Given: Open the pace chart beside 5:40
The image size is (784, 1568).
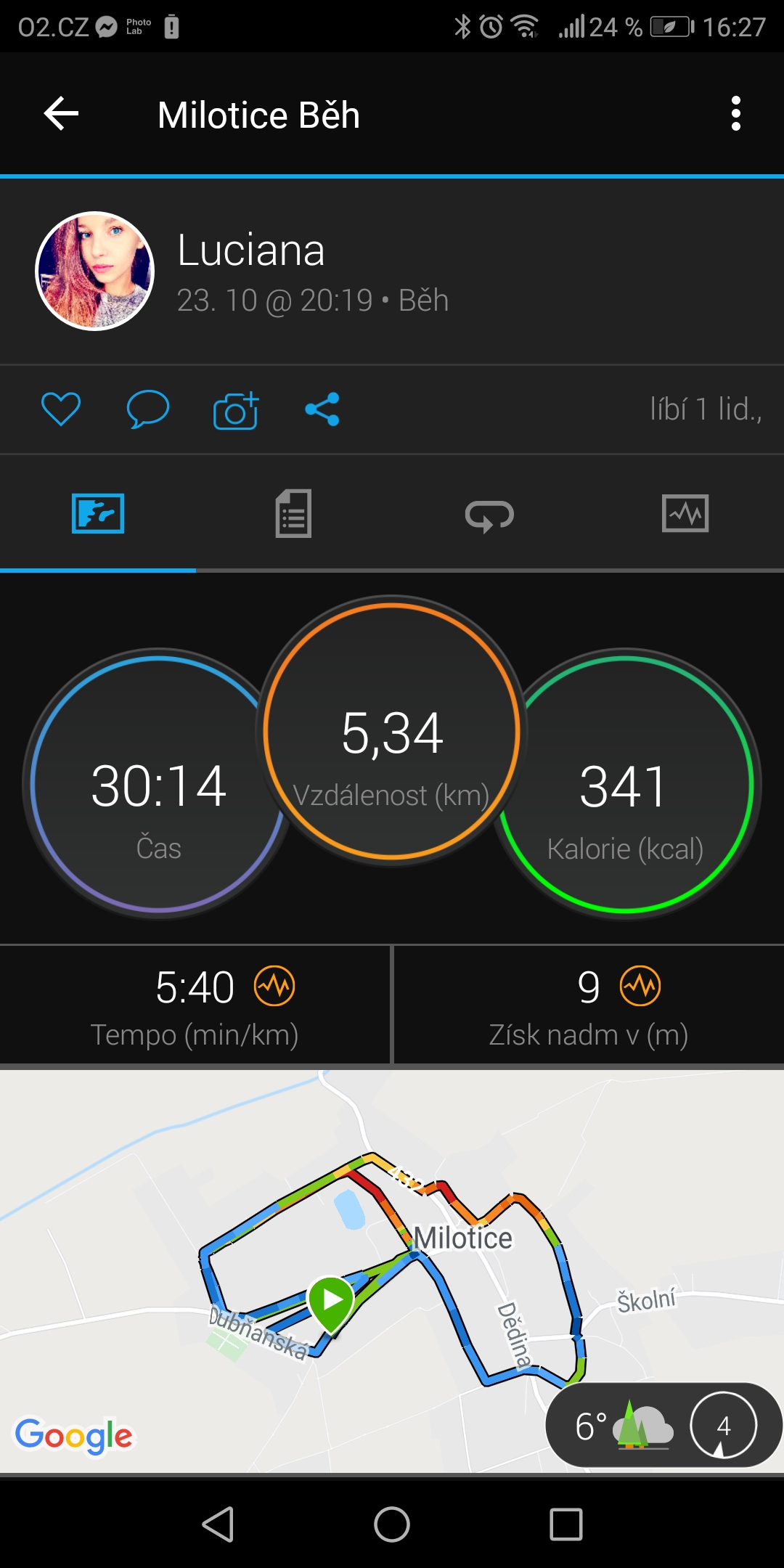Looking at the screenshot, I should [274, 986].
